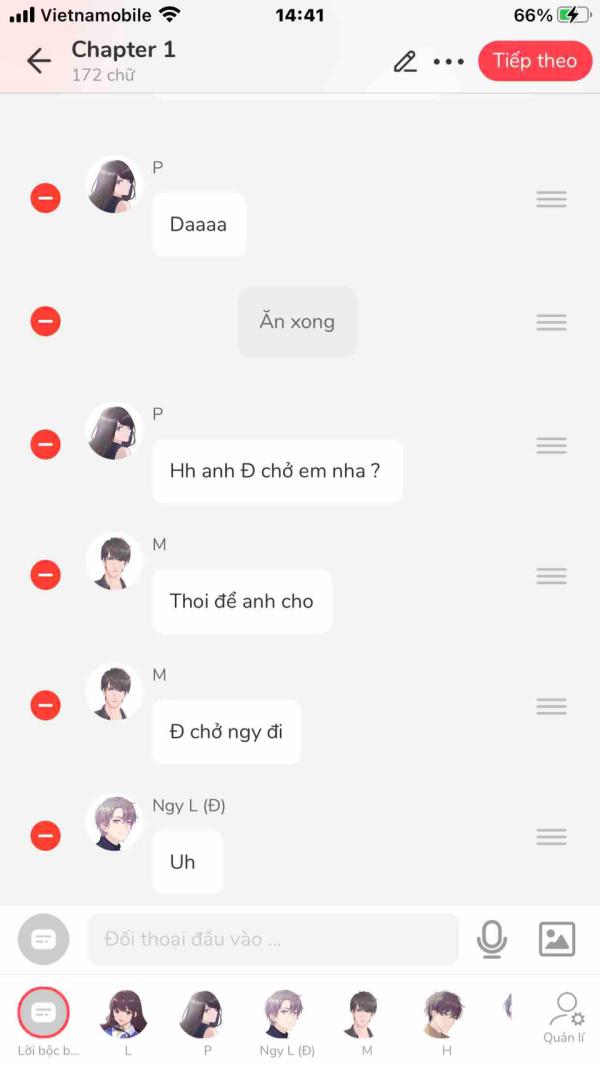
Task: Tap the grey bubble icon beside the input
Action: point(44,939)
